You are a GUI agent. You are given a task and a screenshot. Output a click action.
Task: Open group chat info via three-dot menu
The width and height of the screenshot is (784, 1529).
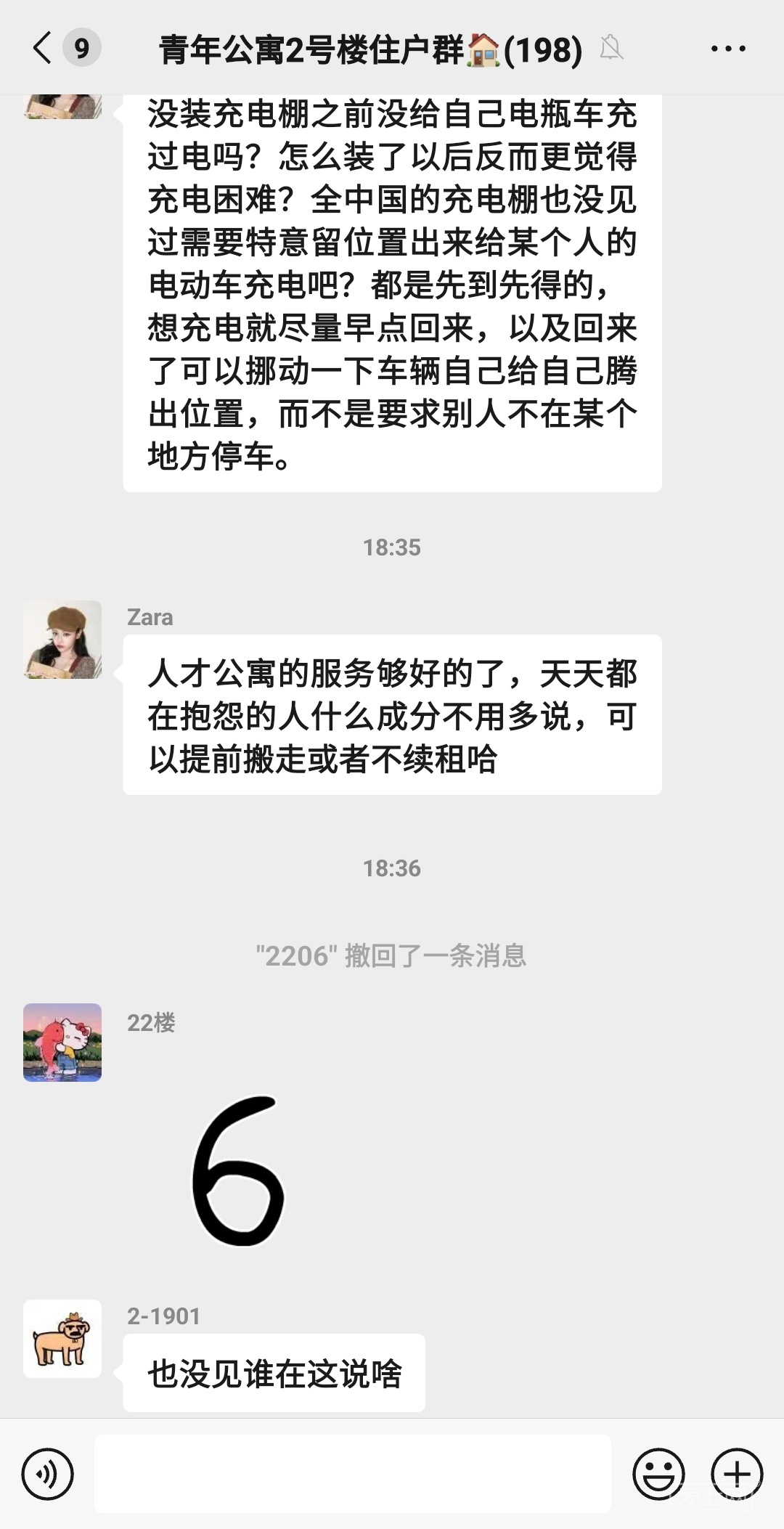point(727,49)
